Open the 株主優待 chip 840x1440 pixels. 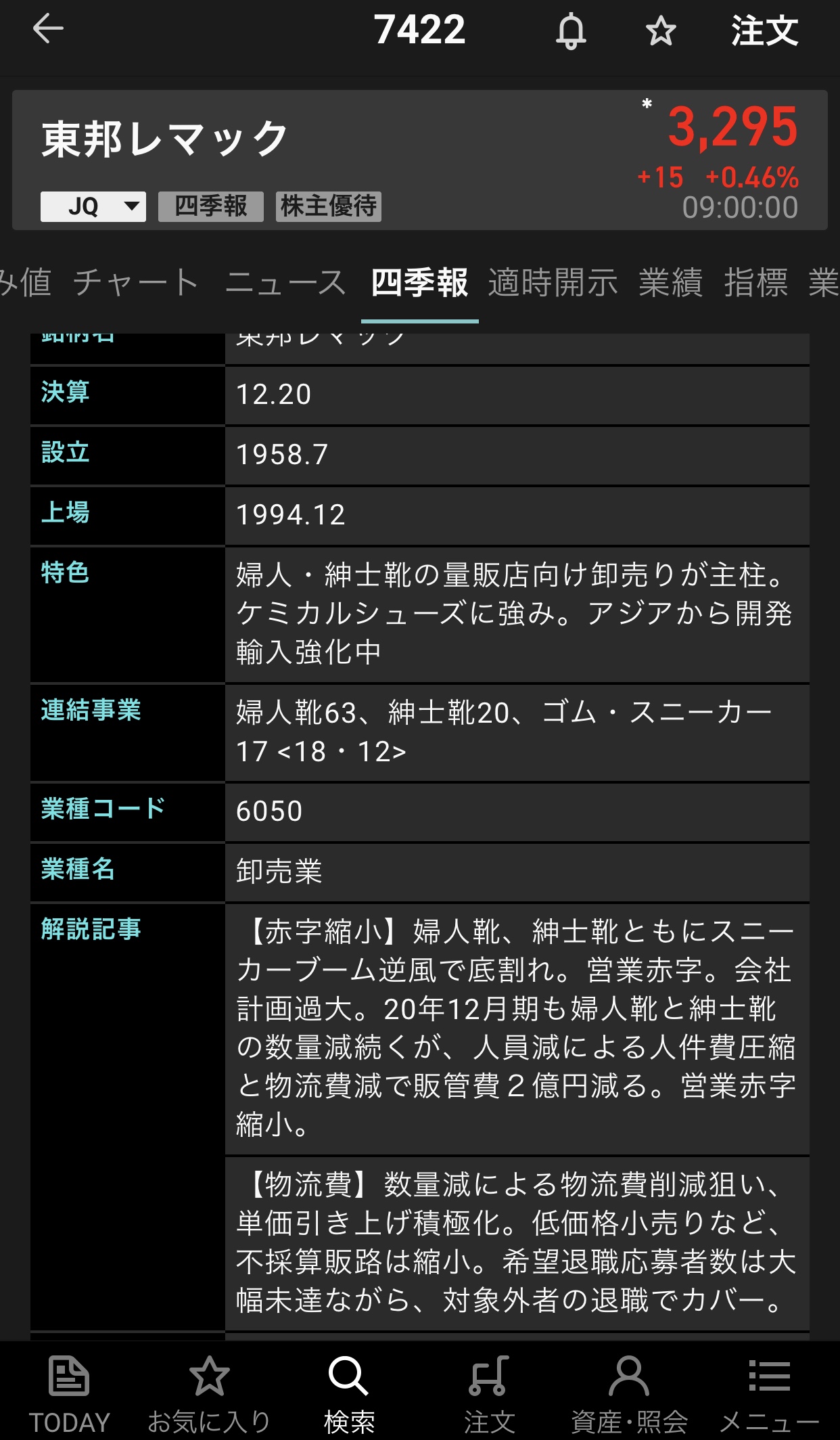(329, 206)
